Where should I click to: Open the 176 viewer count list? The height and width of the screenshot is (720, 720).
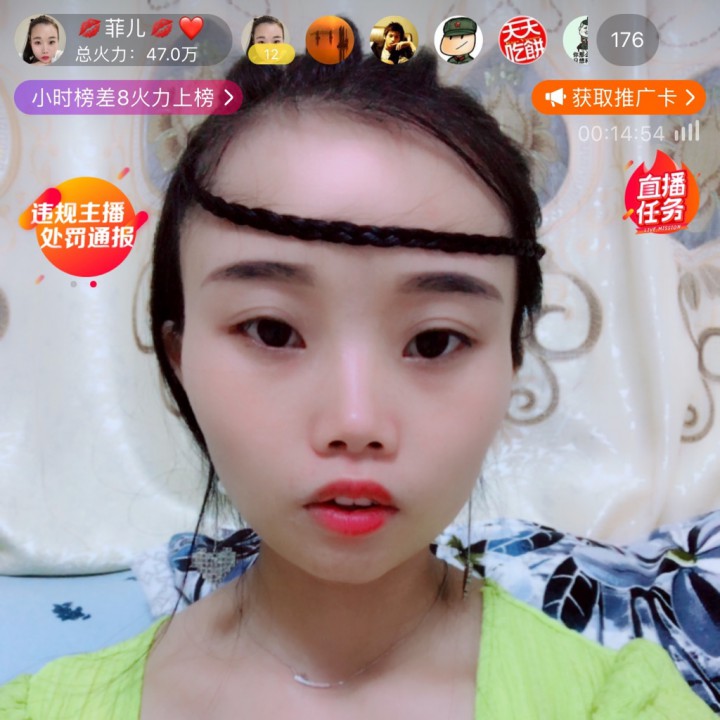point(627,40)
